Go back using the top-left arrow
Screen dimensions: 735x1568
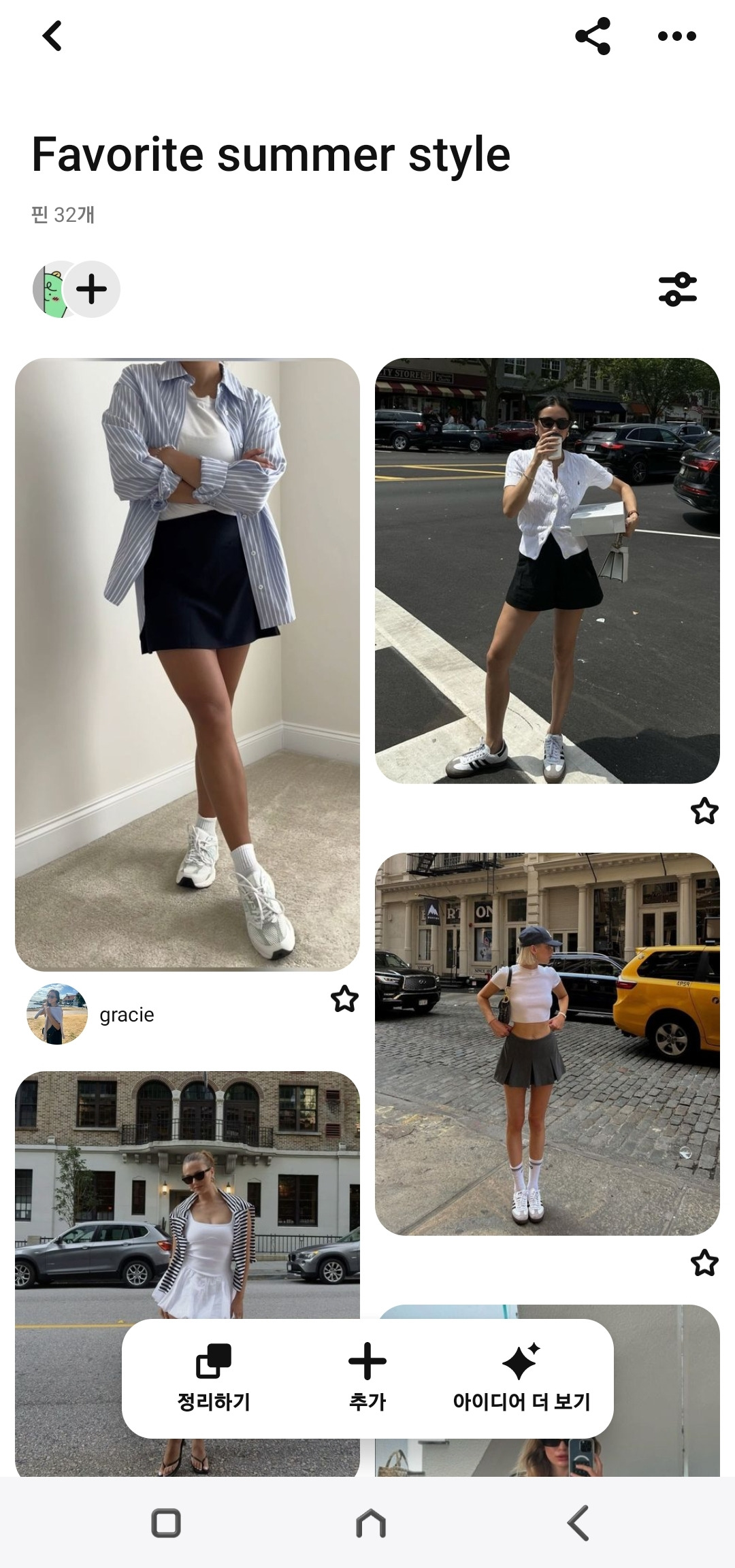(x=52, y=36)
